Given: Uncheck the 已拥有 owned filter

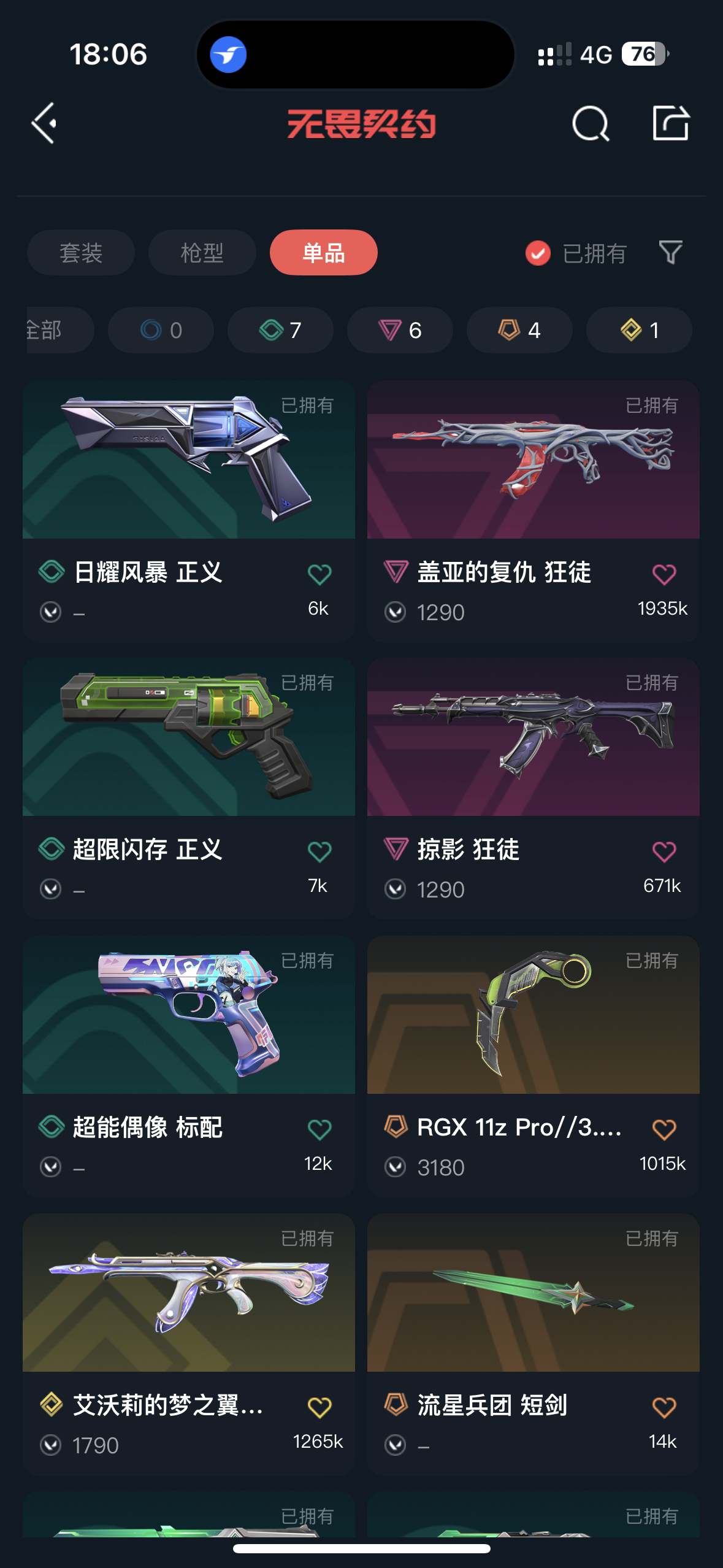Looking at the screenshot, I should pyautogui.click(x=538, y=253).
